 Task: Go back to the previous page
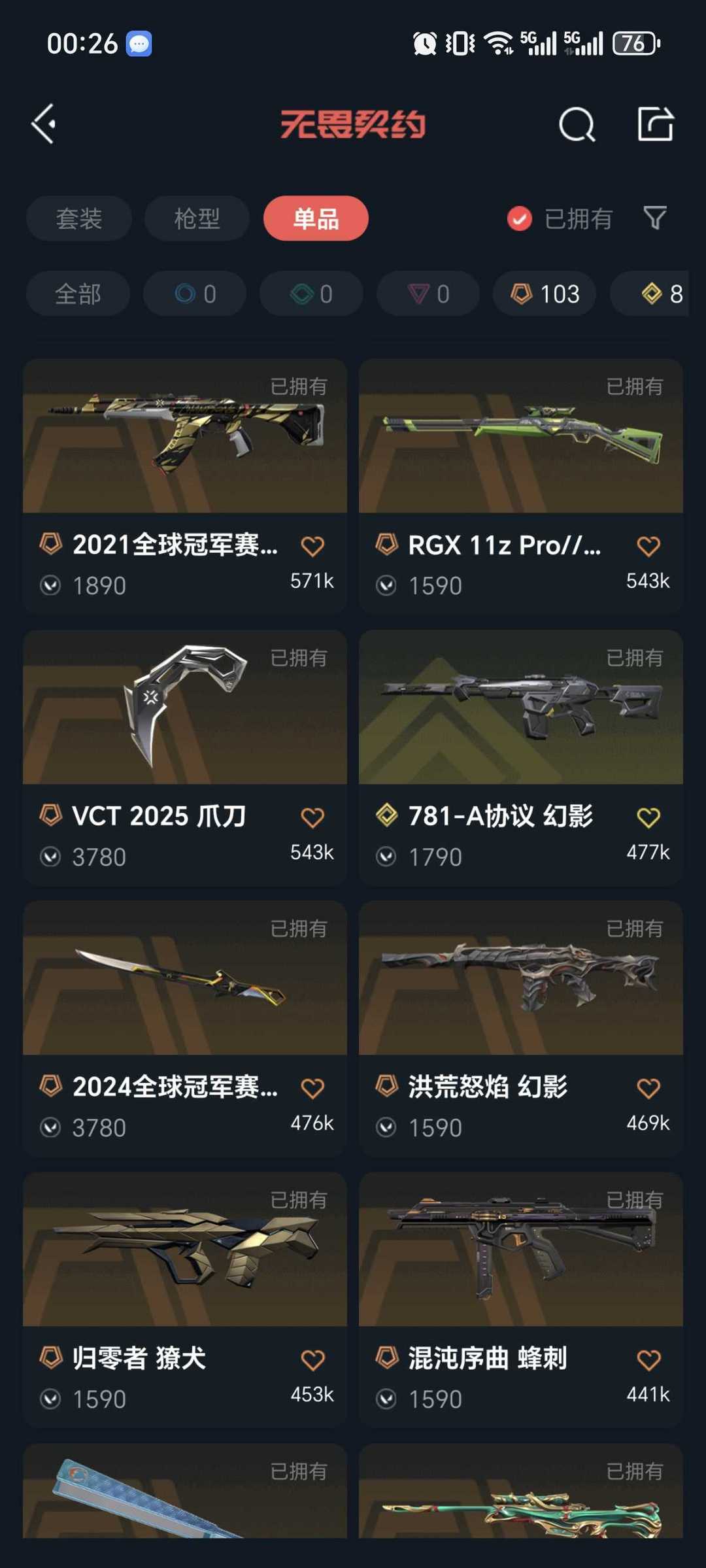click(x=44, y=124)
